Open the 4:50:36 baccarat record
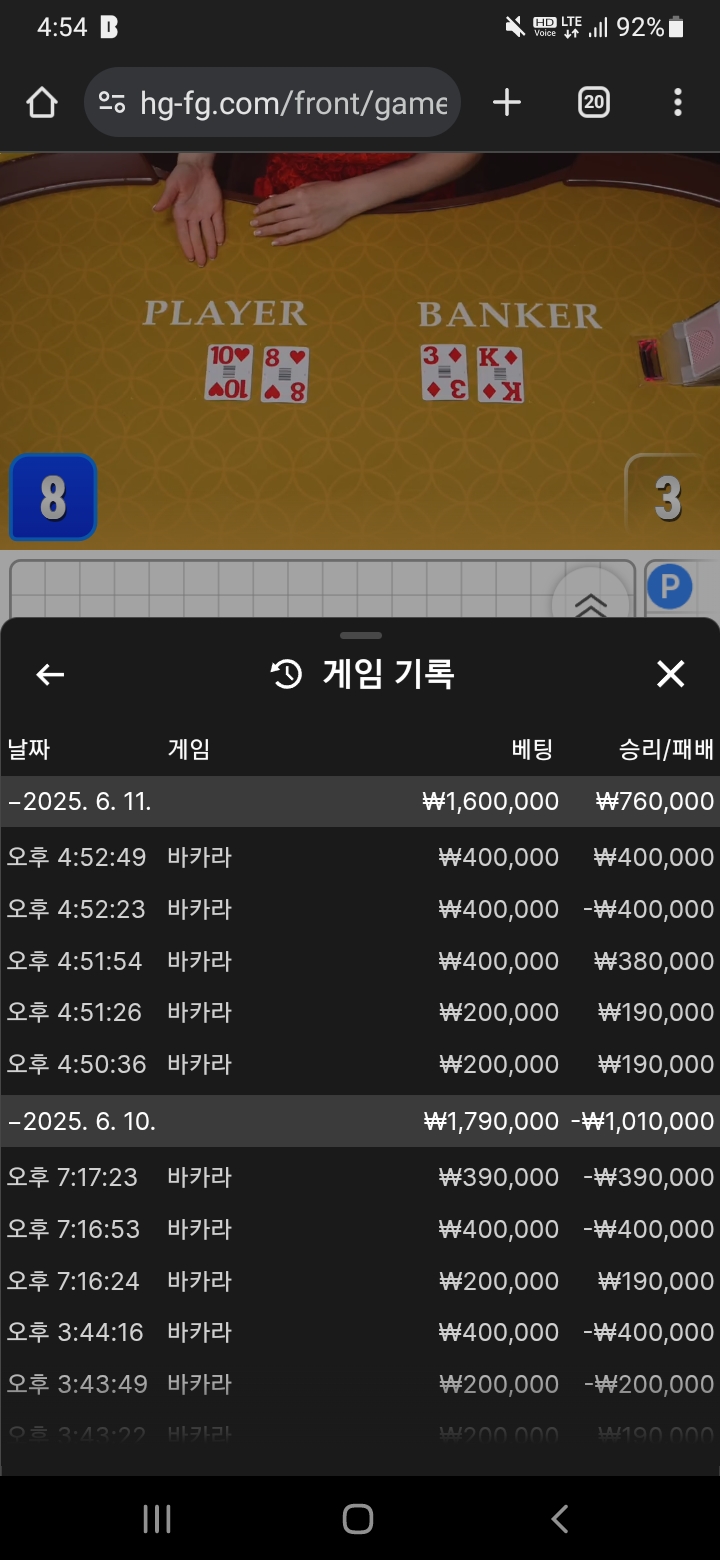 360,1064
